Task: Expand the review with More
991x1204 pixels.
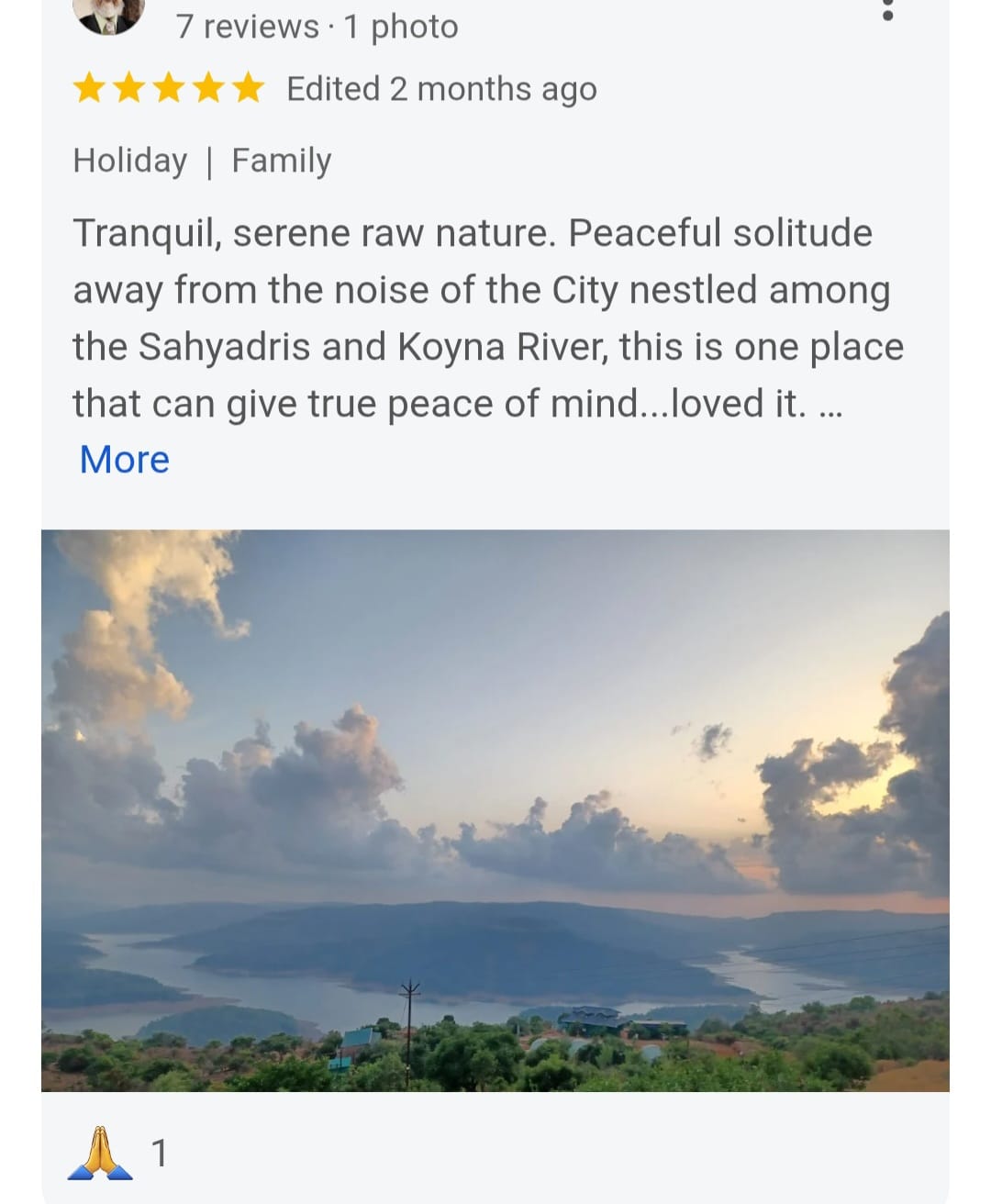Action: coord(125,459)
